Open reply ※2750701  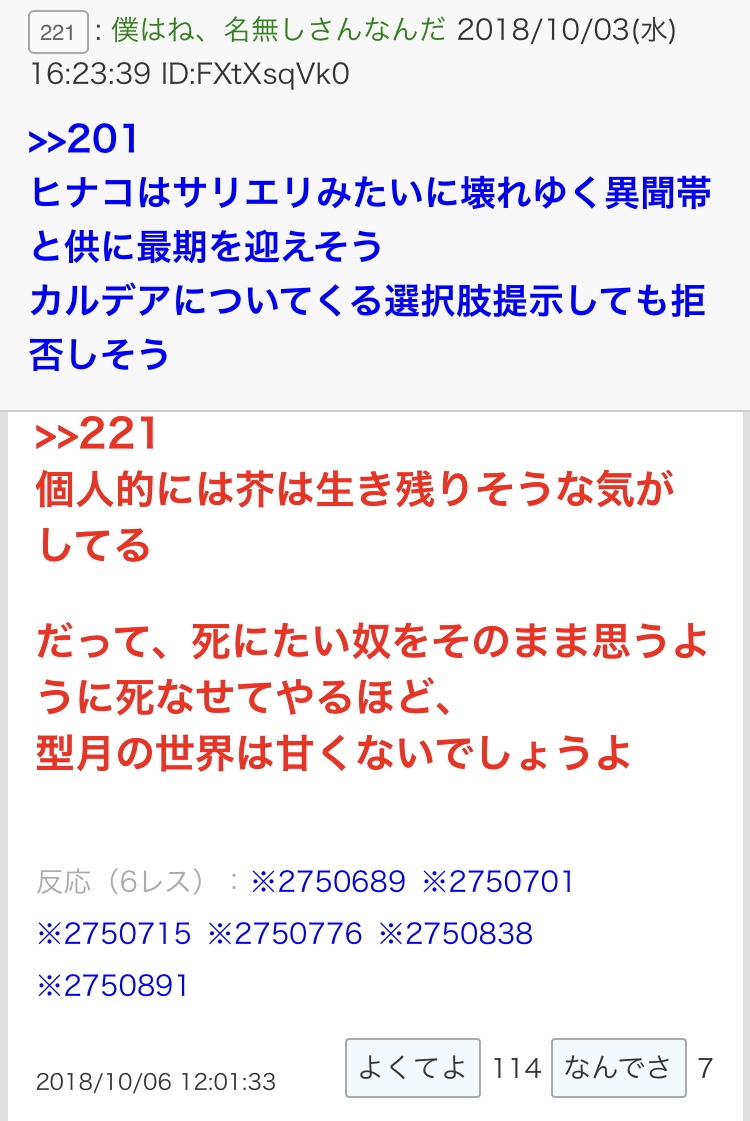498,881
